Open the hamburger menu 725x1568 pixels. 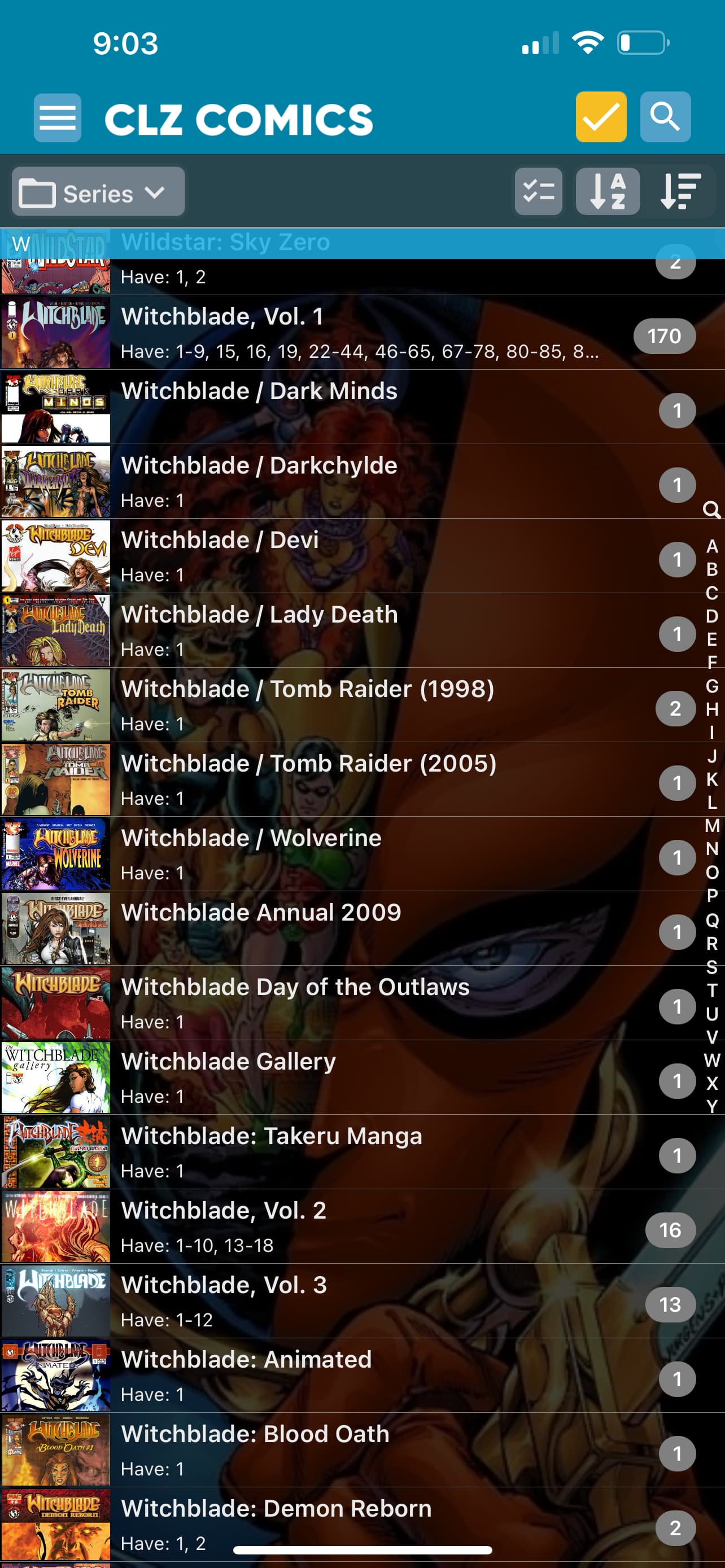tap(57, 117)
